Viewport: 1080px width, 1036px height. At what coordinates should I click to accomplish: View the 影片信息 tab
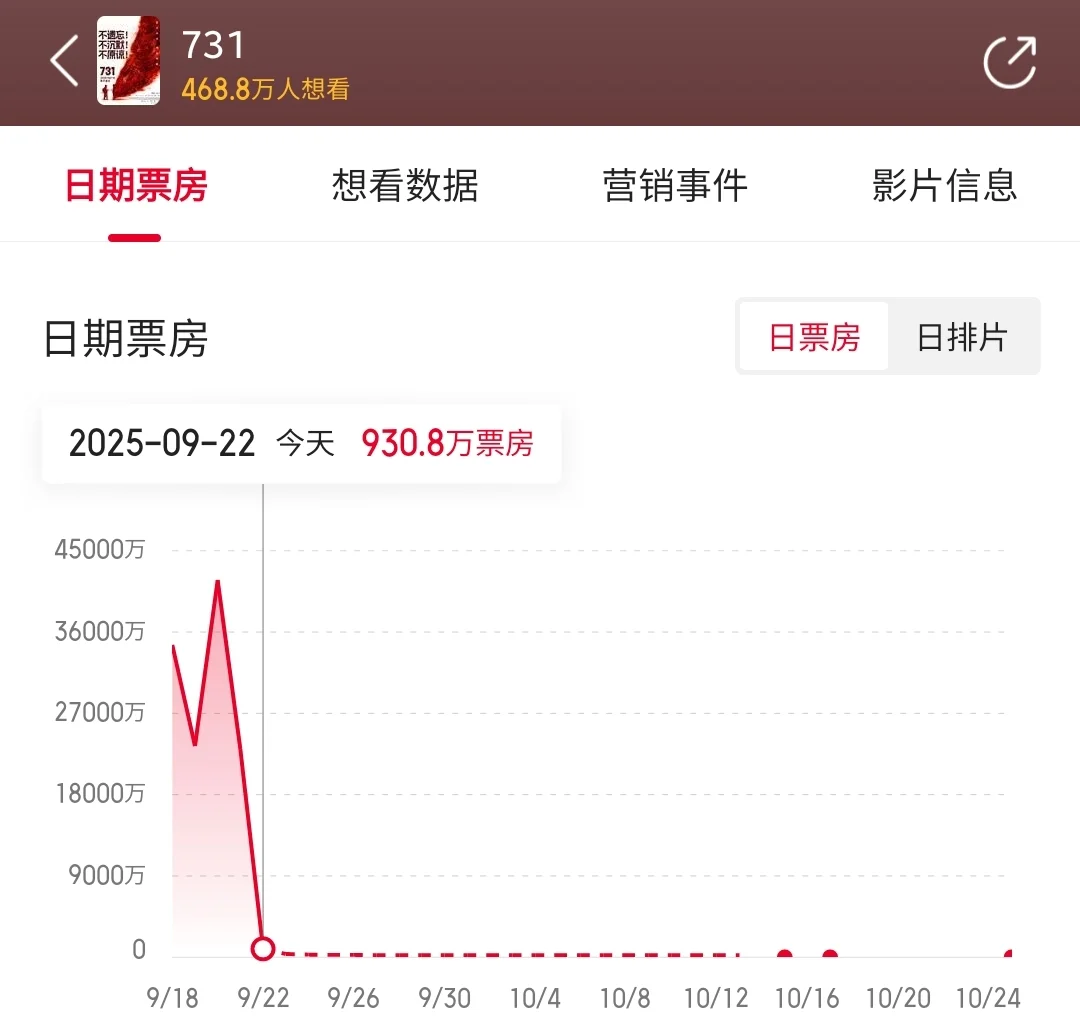(x=944, y=186)
